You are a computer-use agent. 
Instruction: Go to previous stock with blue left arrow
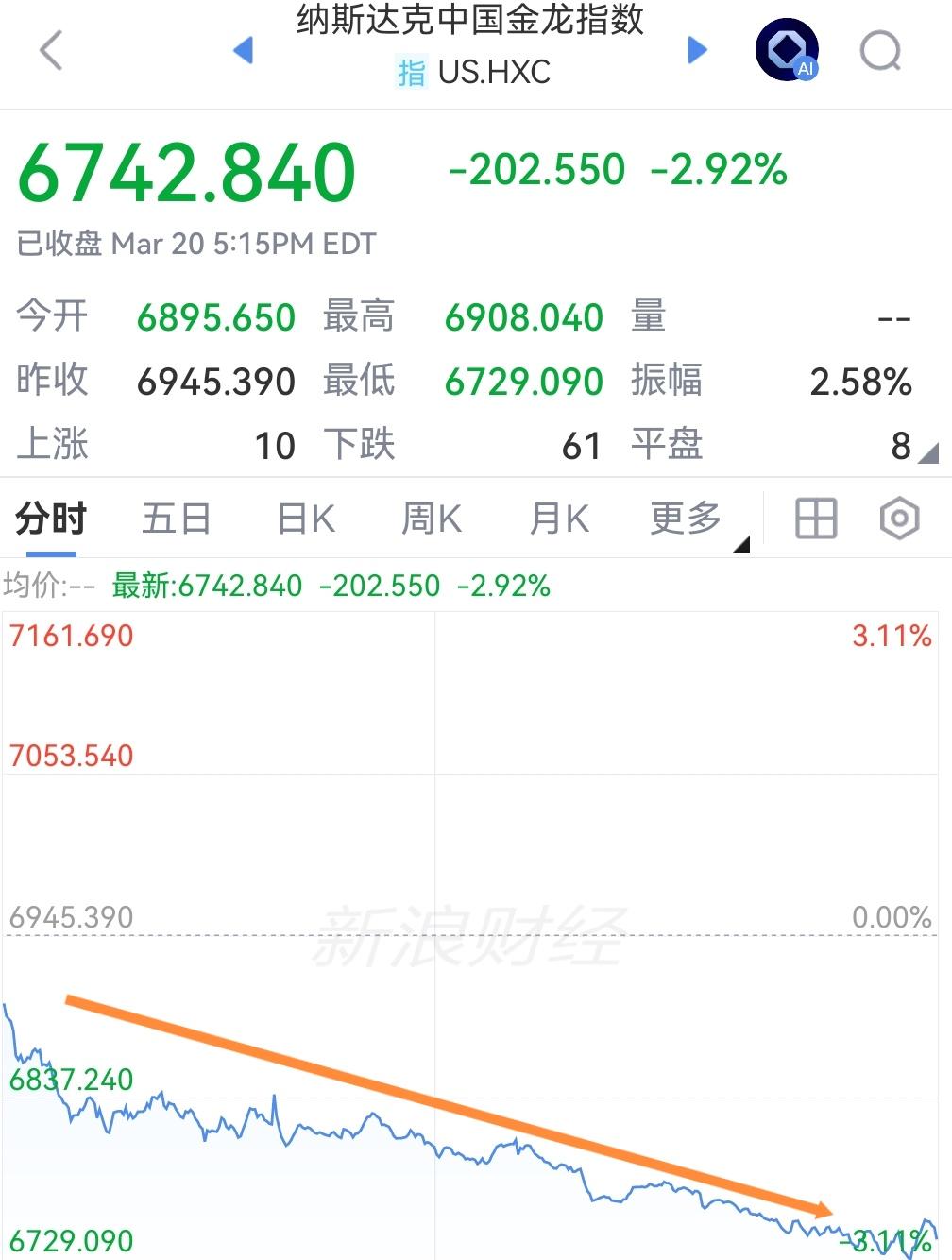pos(244,52)
